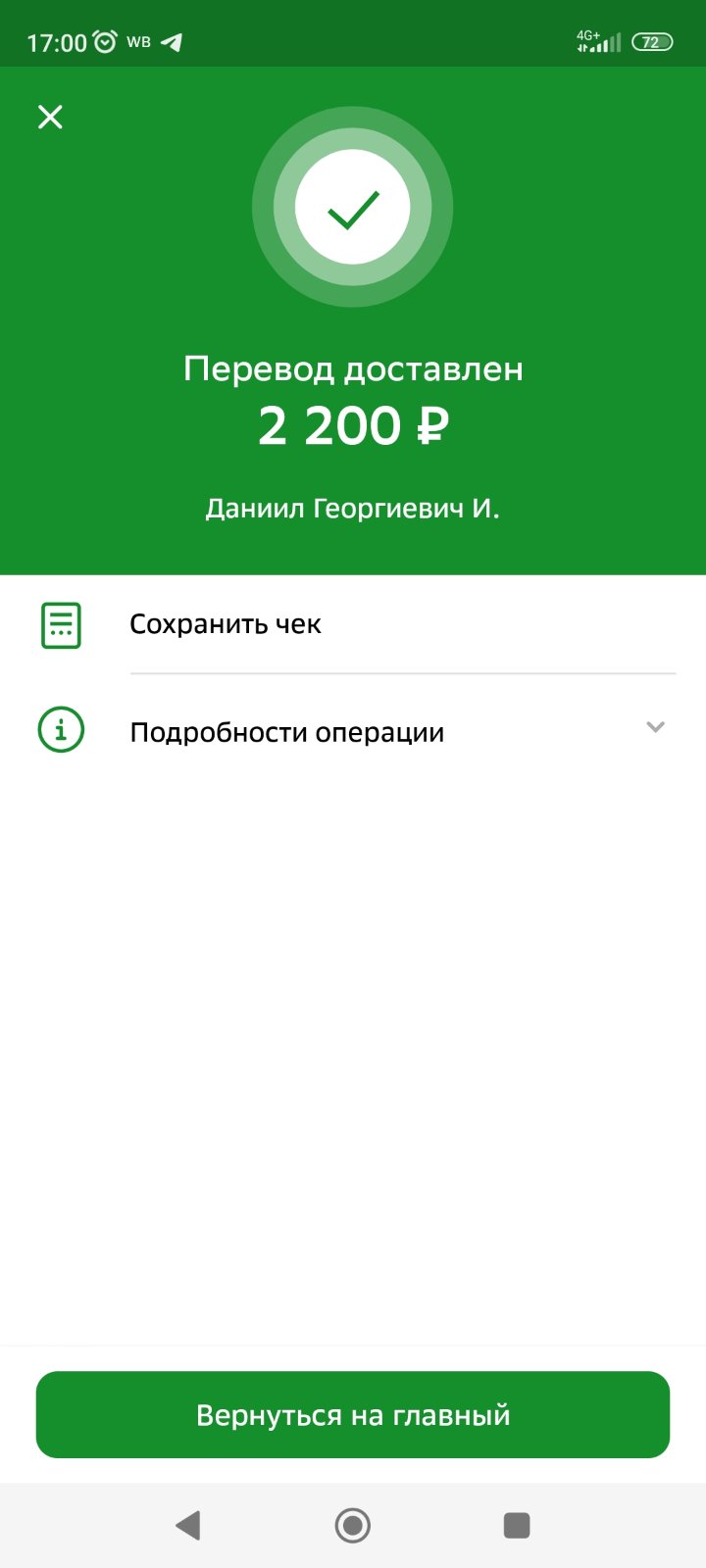This screenshot has height=1568, width=706.
Task: Open recent apps from the navigation bar
Action: [x=517, y=1525]
